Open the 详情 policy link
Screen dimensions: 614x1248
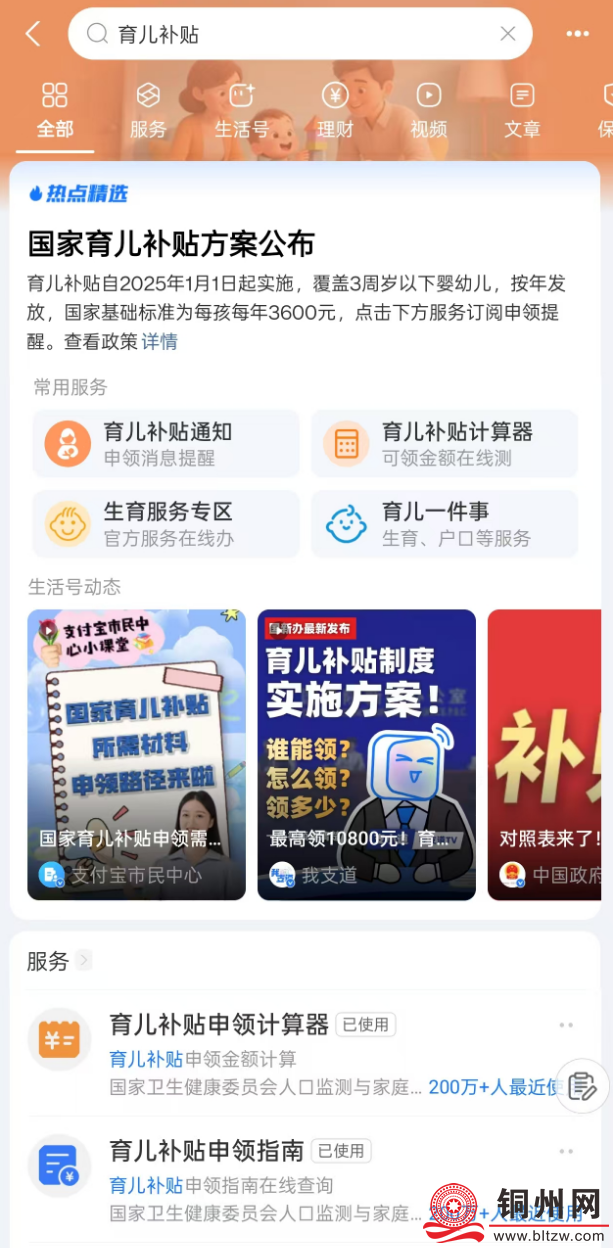point(159,342)
